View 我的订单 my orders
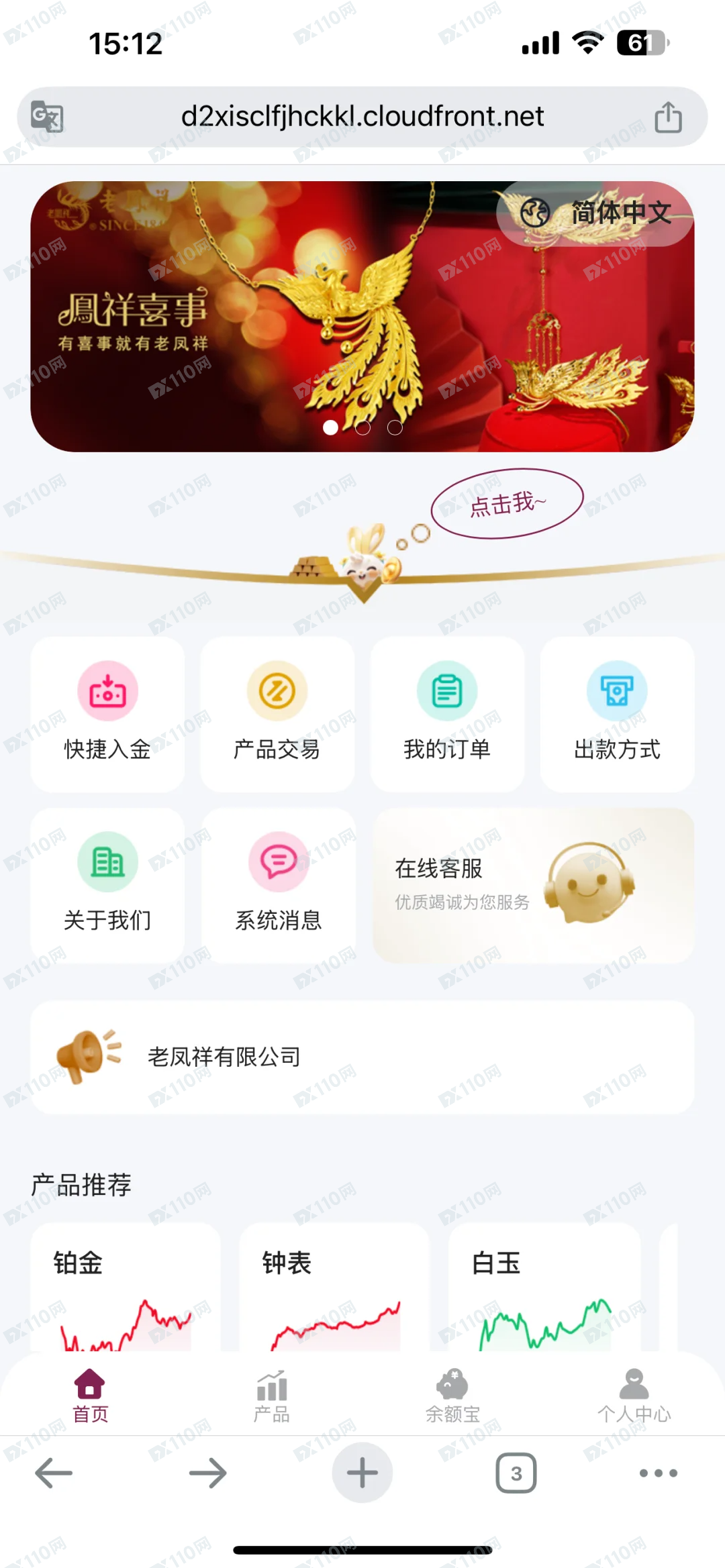Screen dimensions: 725x1568 [x=447, y=714]
